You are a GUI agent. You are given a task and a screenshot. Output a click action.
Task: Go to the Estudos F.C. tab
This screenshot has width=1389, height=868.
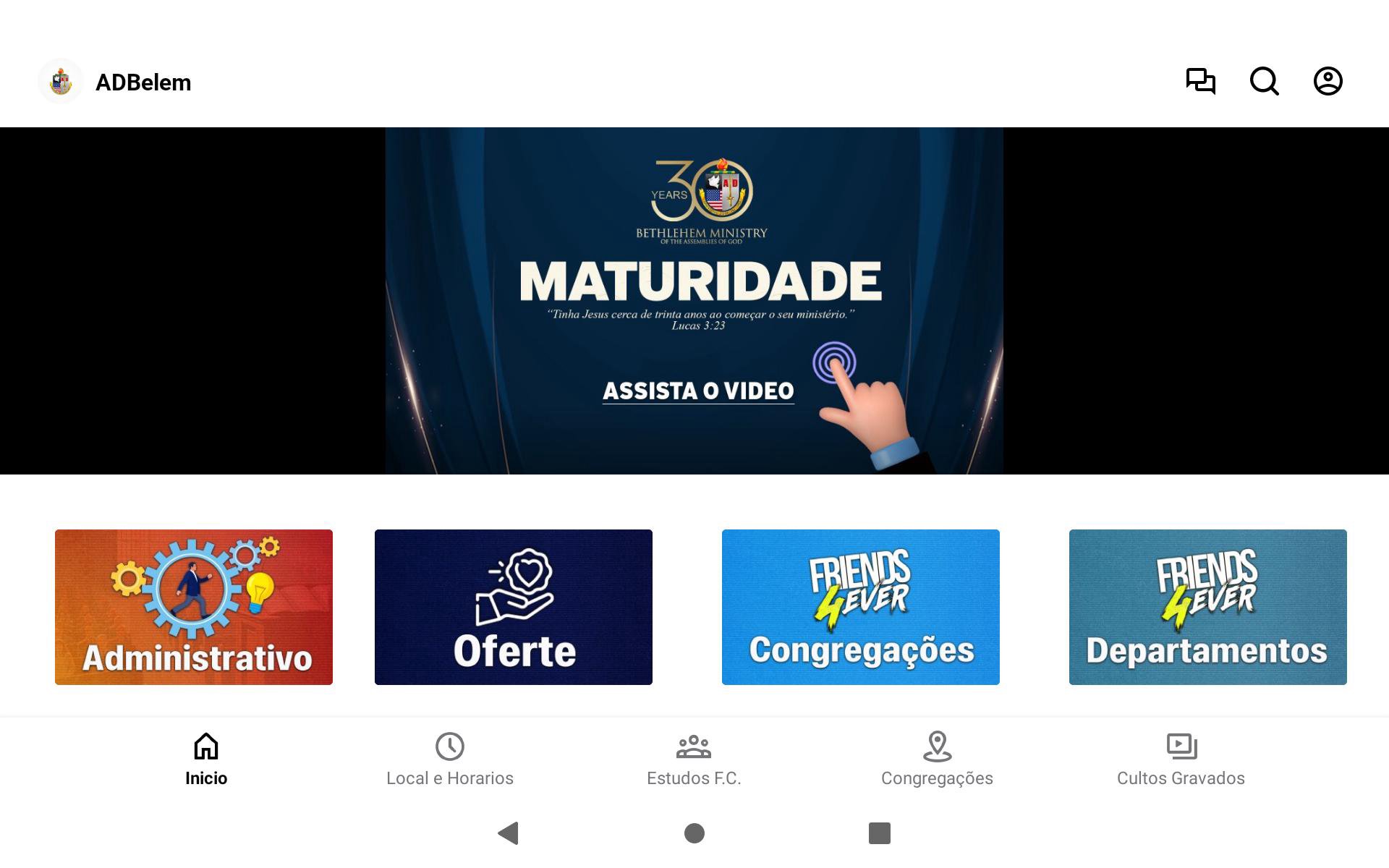694,759
